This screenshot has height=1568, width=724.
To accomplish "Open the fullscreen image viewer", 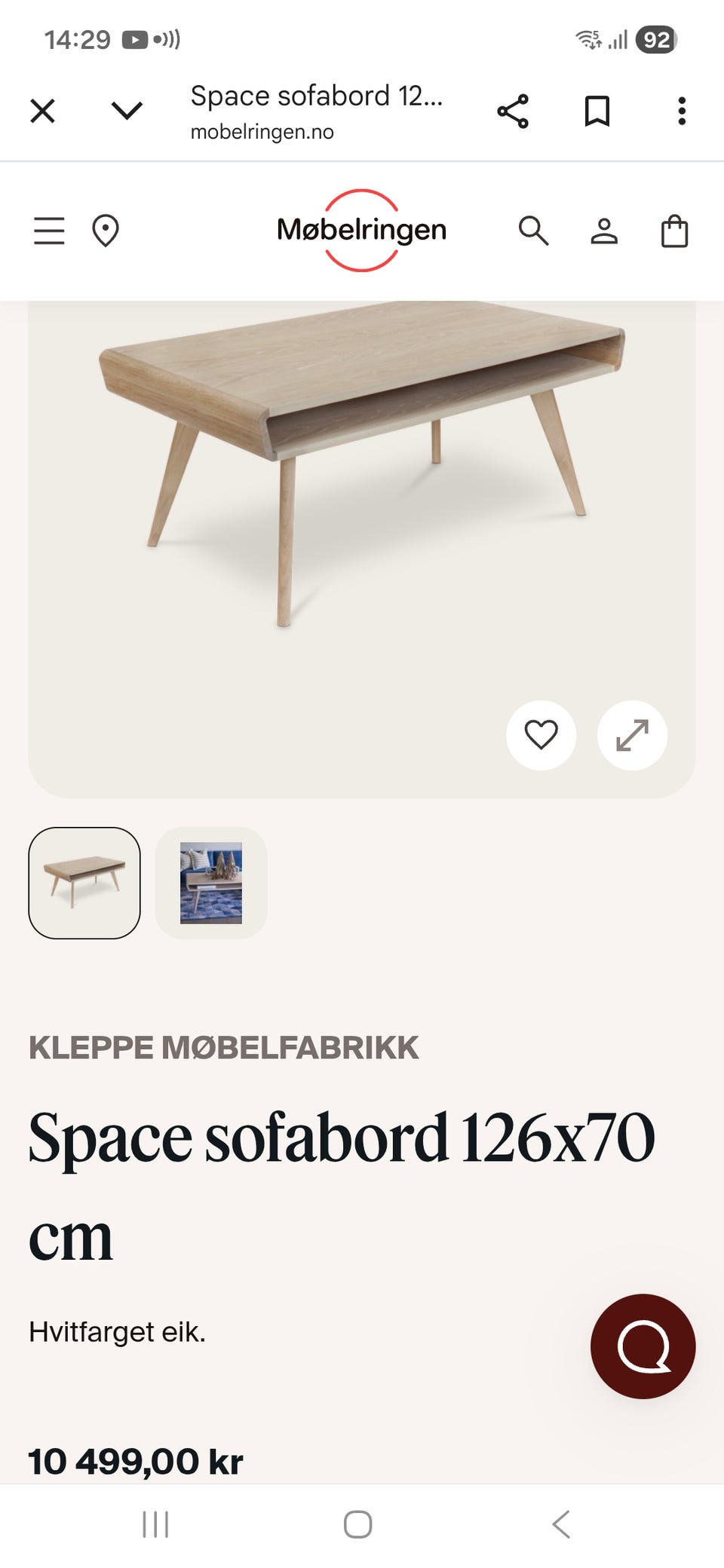I will tap(632, 737).
